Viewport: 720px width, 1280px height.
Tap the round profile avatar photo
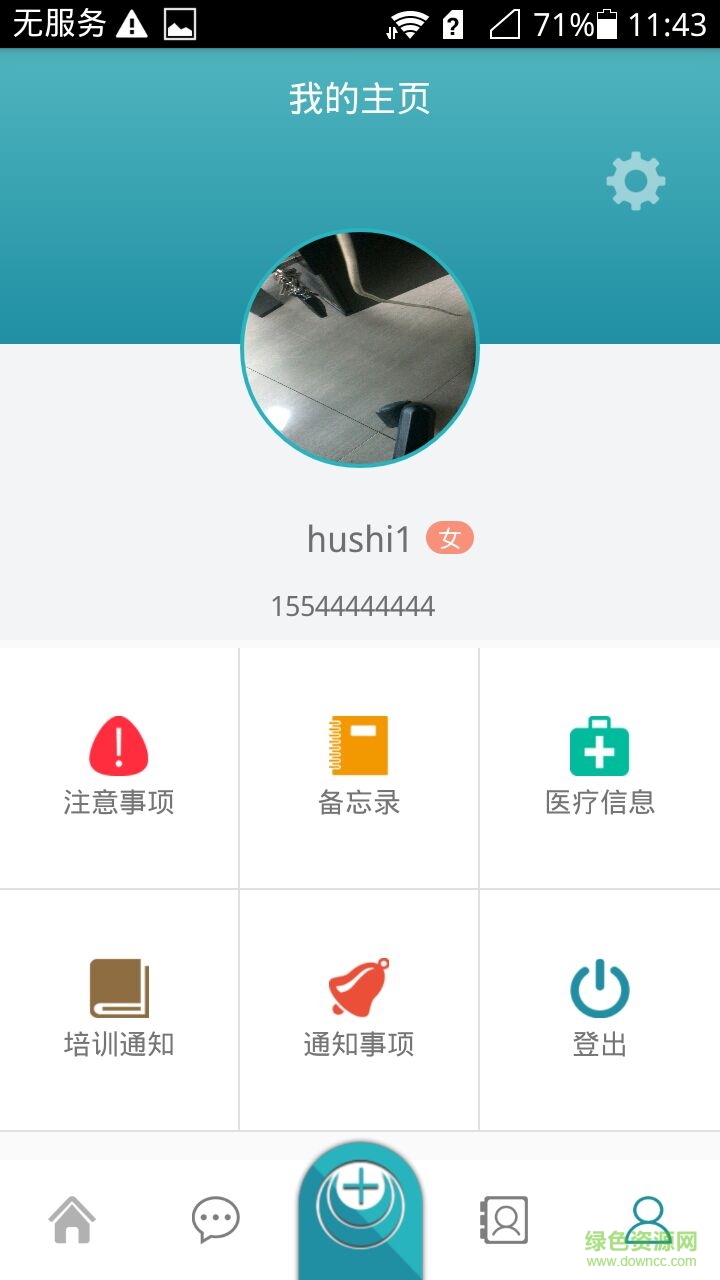point(360,349)
